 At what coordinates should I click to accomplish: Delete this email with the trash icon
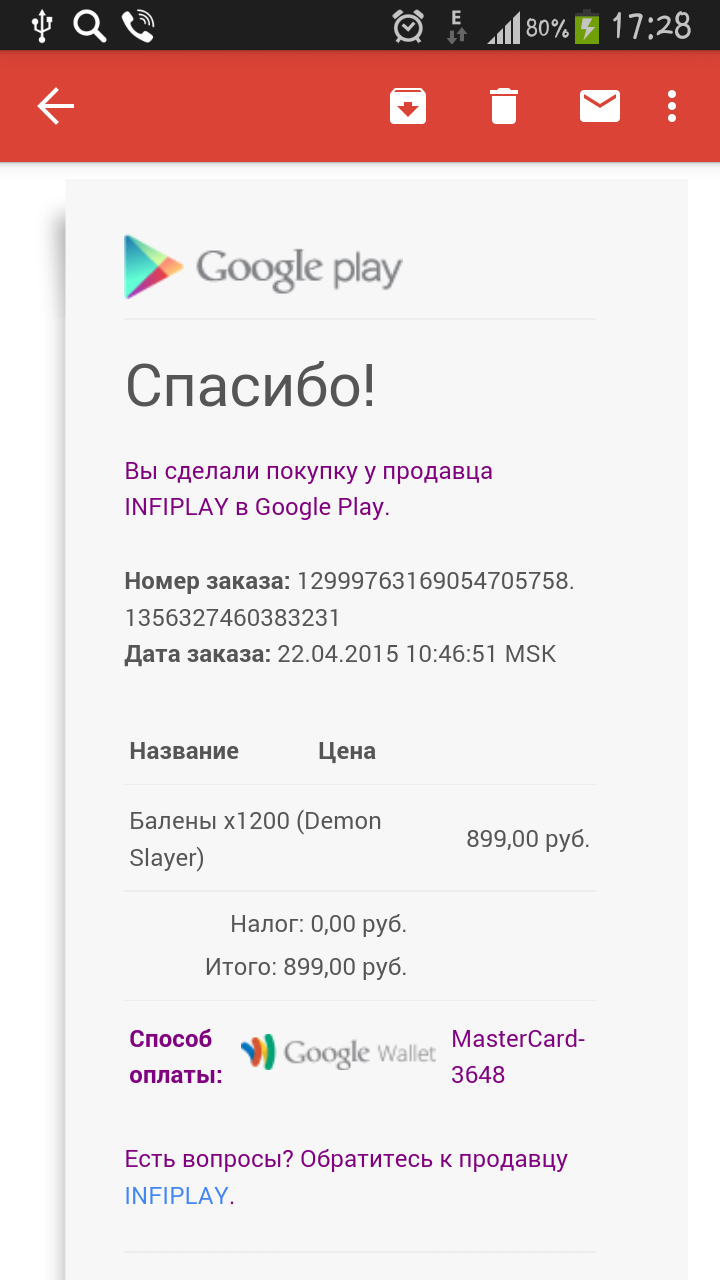click(504, 106)
